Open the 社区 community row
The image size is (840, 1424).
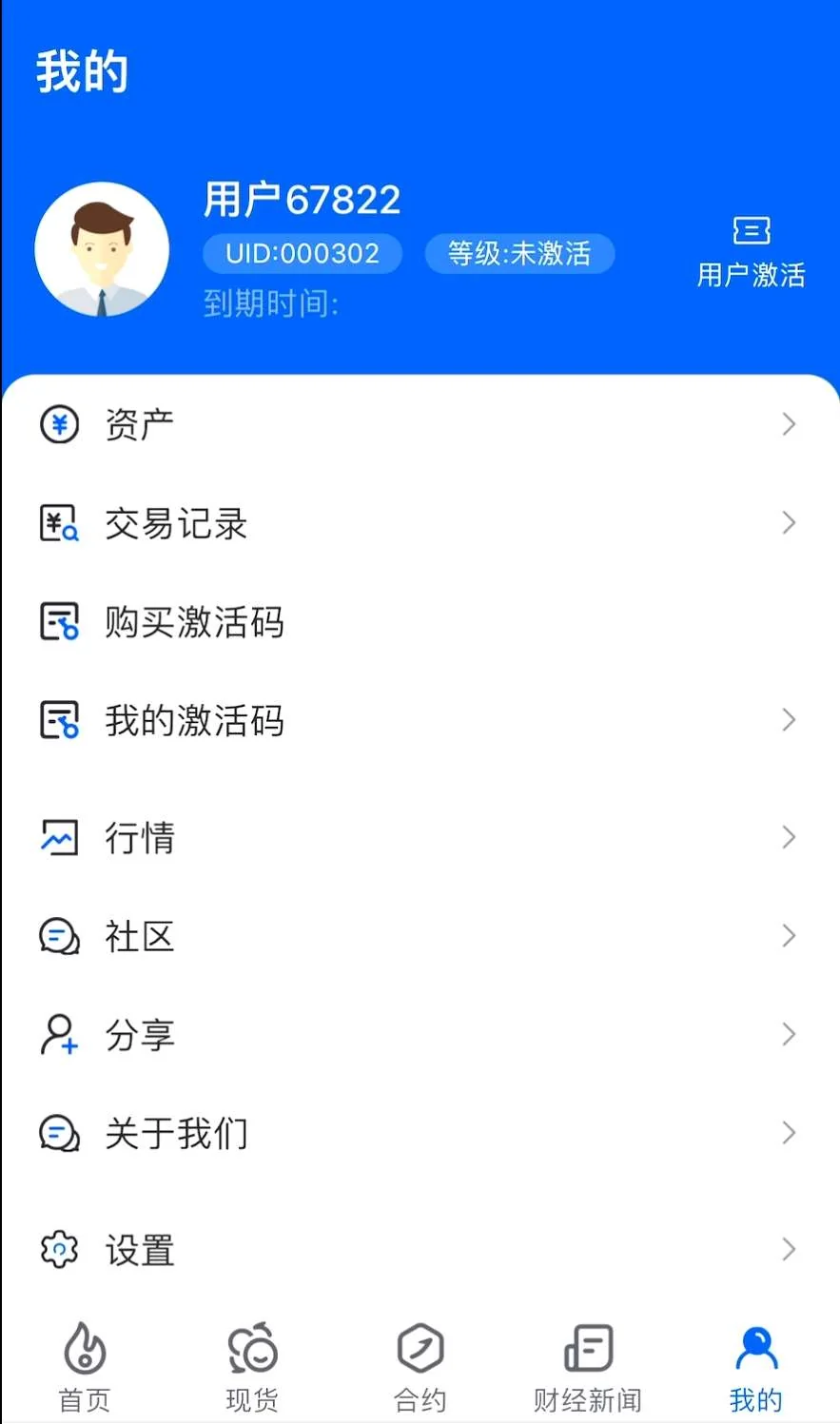pyautogui.click(x=419, y=937)
